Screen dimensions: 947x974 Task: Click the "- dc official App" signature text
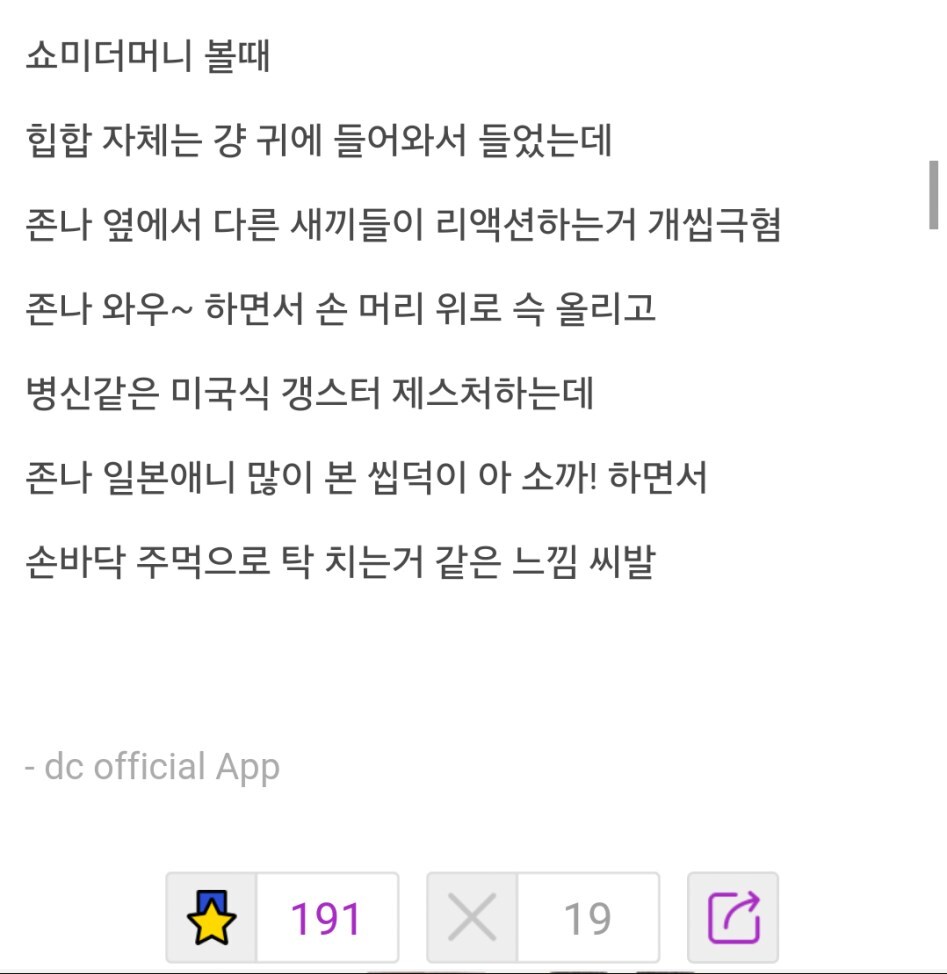coord(152,767)
